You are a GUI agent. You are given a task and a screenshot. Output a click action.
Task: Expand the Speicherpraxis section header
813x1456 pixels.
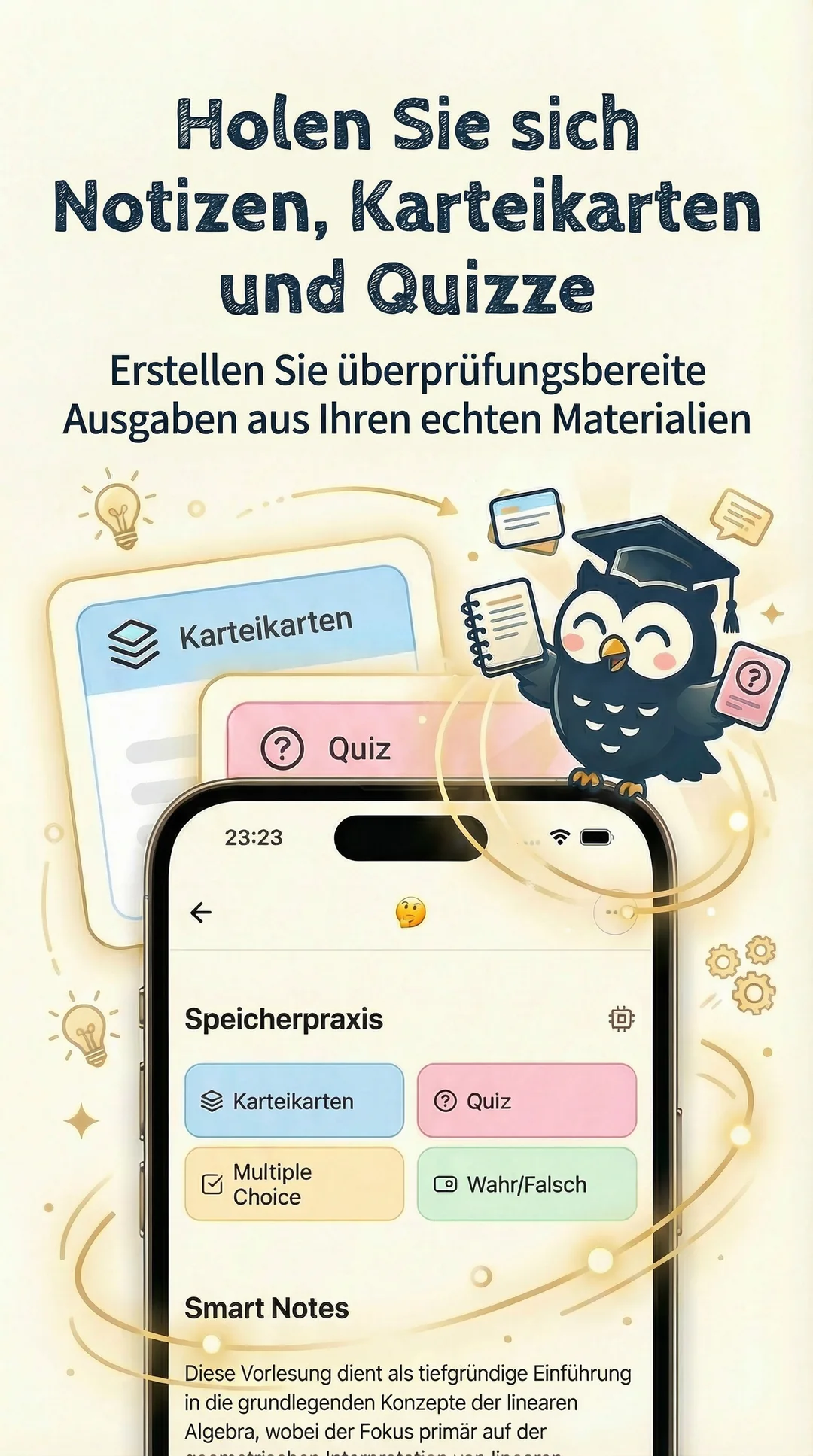click(284, 1017)
